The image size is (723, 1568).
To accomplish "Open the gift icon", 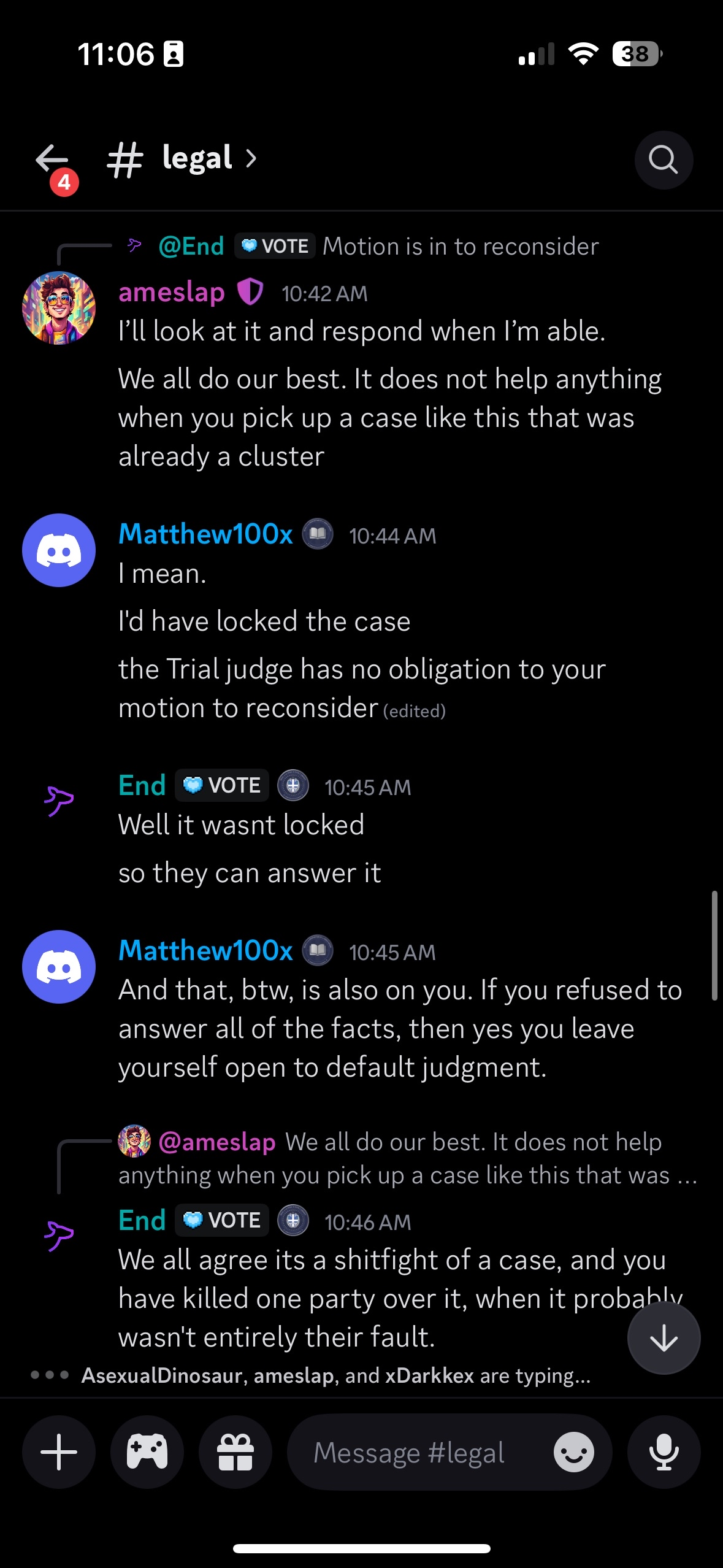I will tap(235, 1452).
